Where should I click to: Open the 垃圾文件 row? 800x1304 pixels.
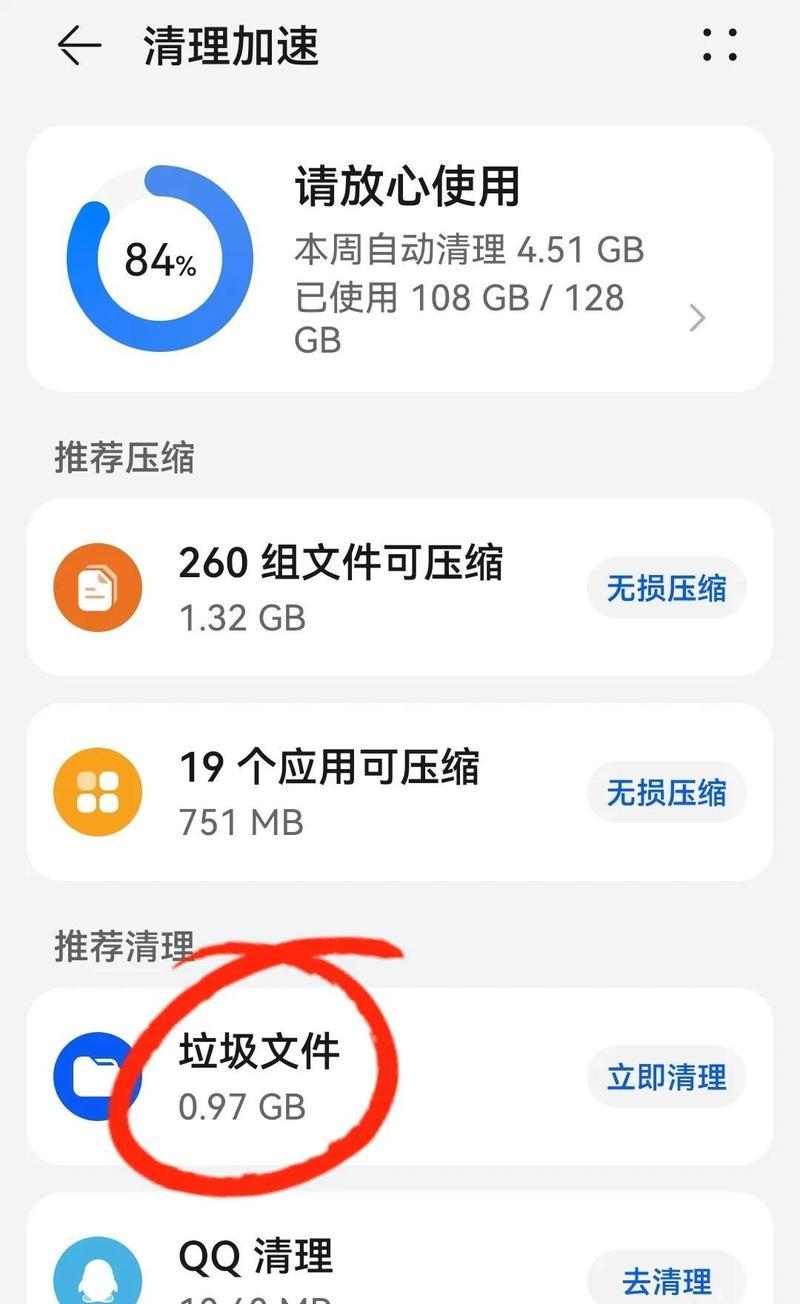click(400, 1076)
